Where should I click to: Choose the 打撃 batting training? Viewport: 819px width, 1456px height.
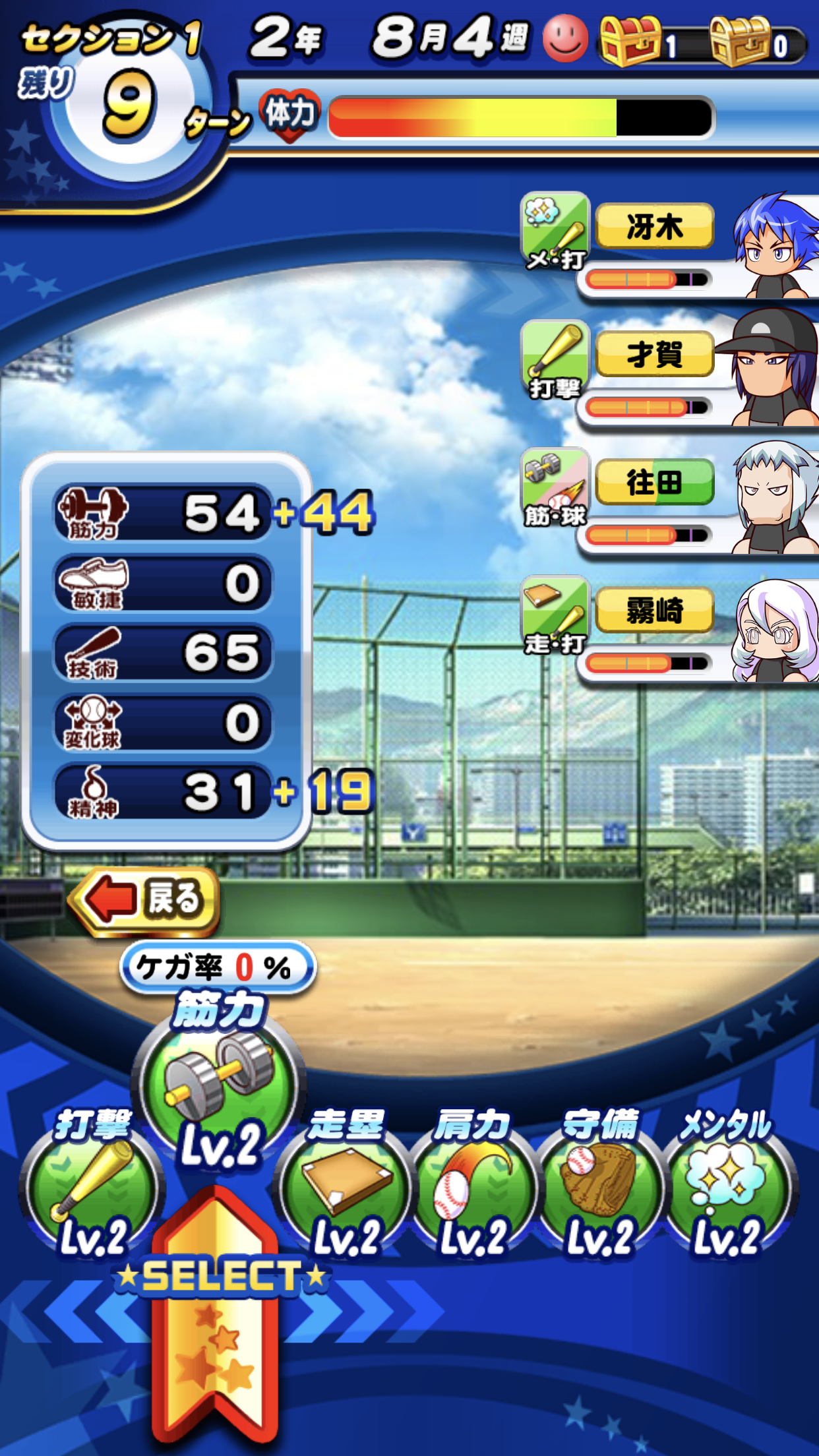pos(92,1184)
